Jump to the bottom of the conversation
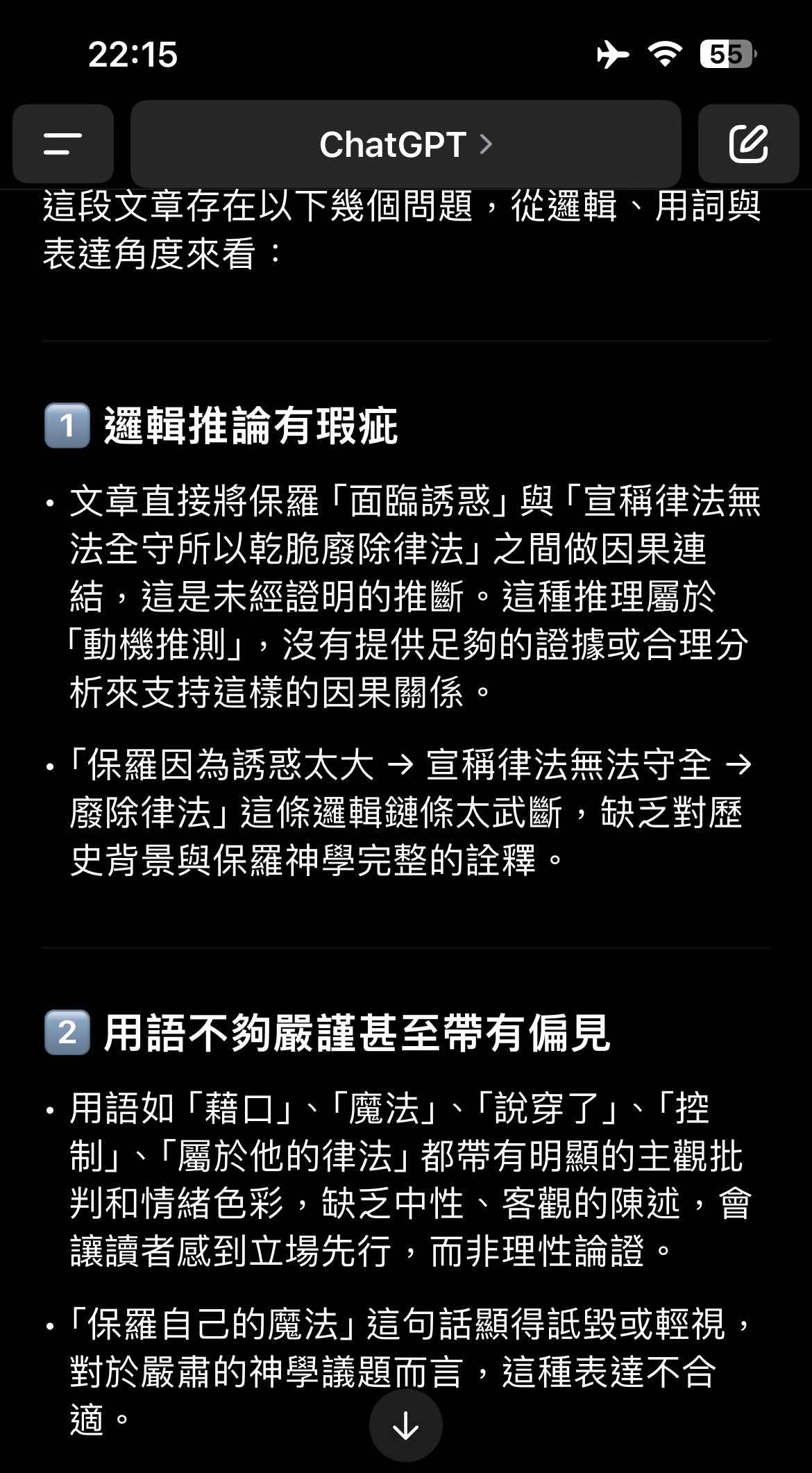Image resolution: width=812 pixels, height=1473 pixels. 405,1426
